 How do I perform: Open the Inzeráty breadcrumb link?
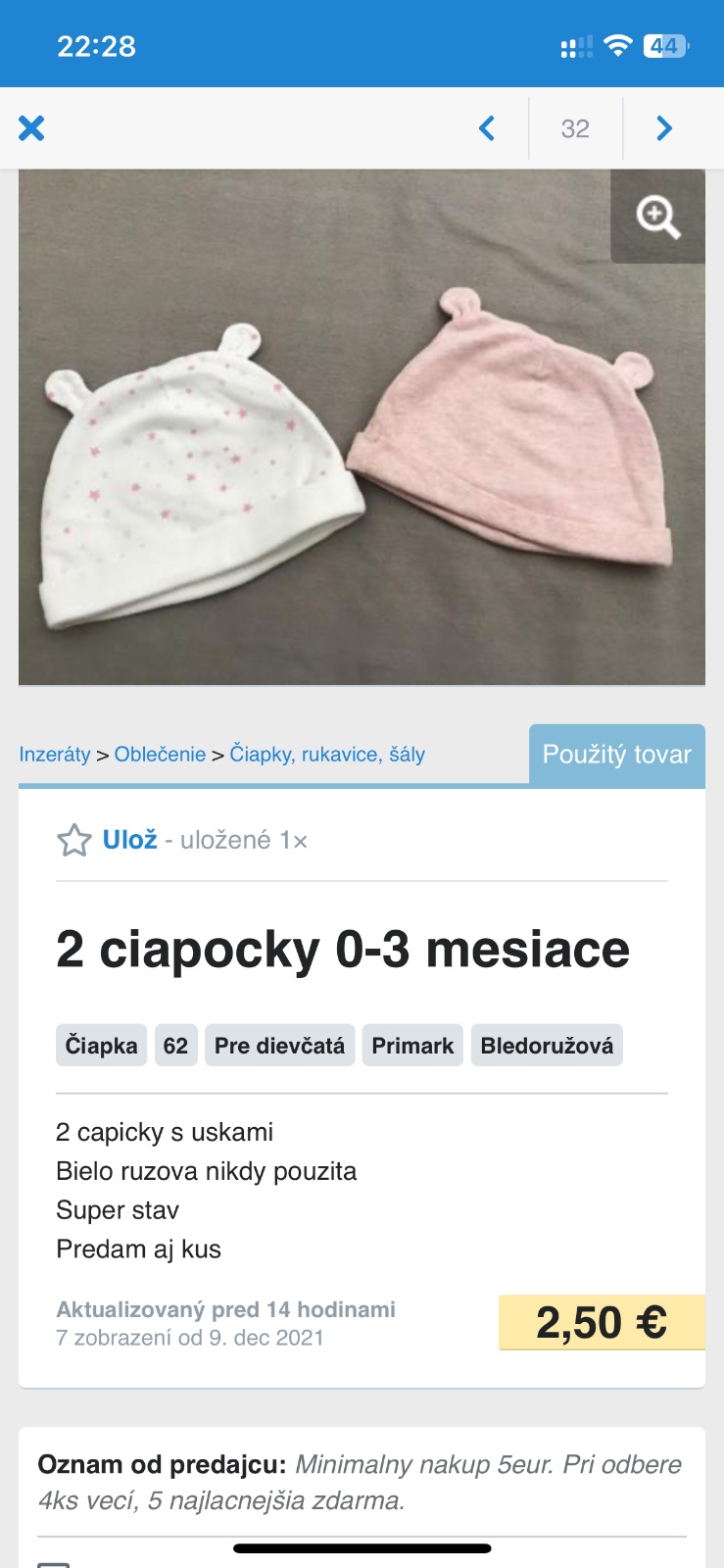point(55,755)
